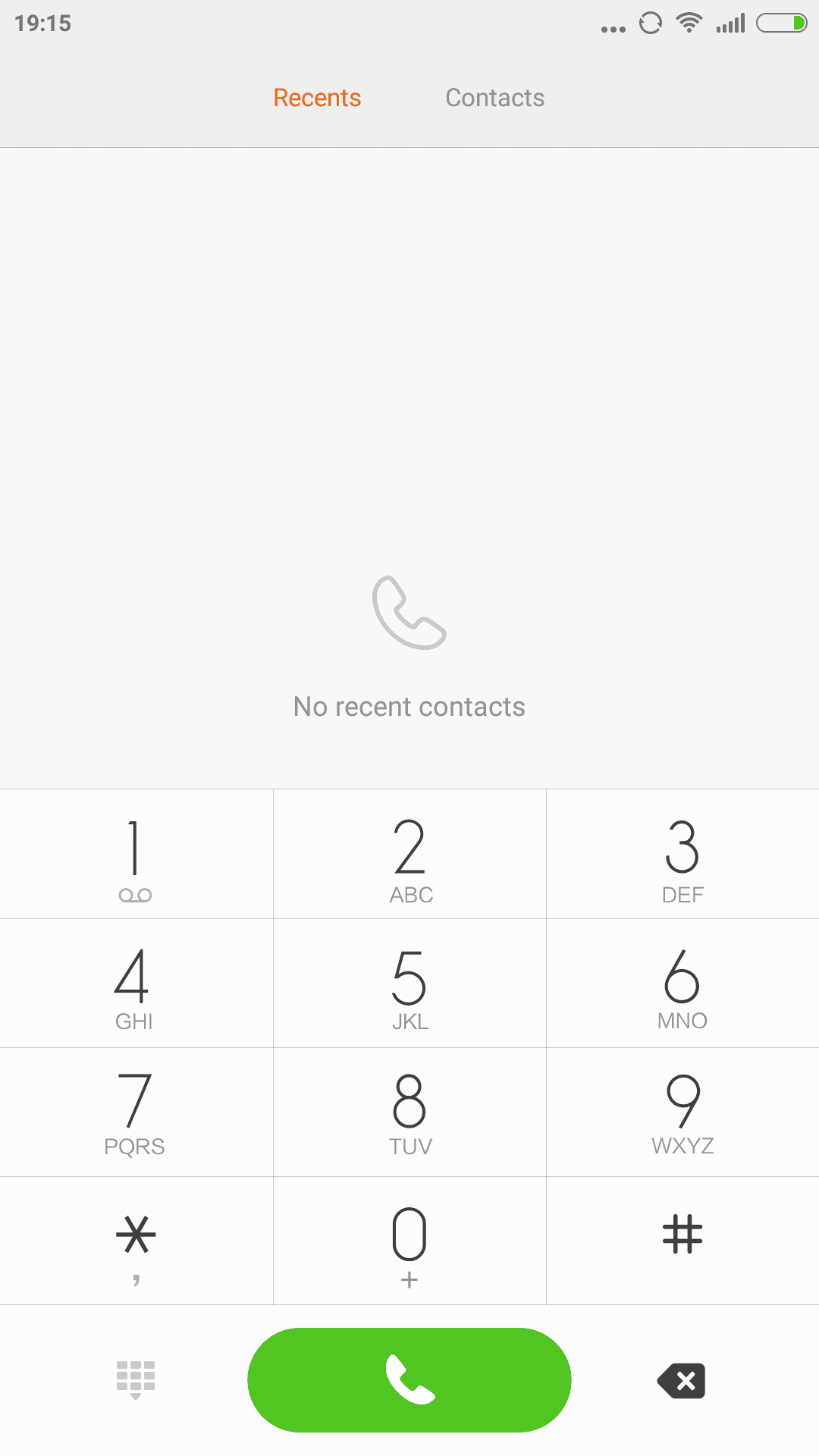
Task: Tap the 7 PQRS key
Action: [136, 1112]
